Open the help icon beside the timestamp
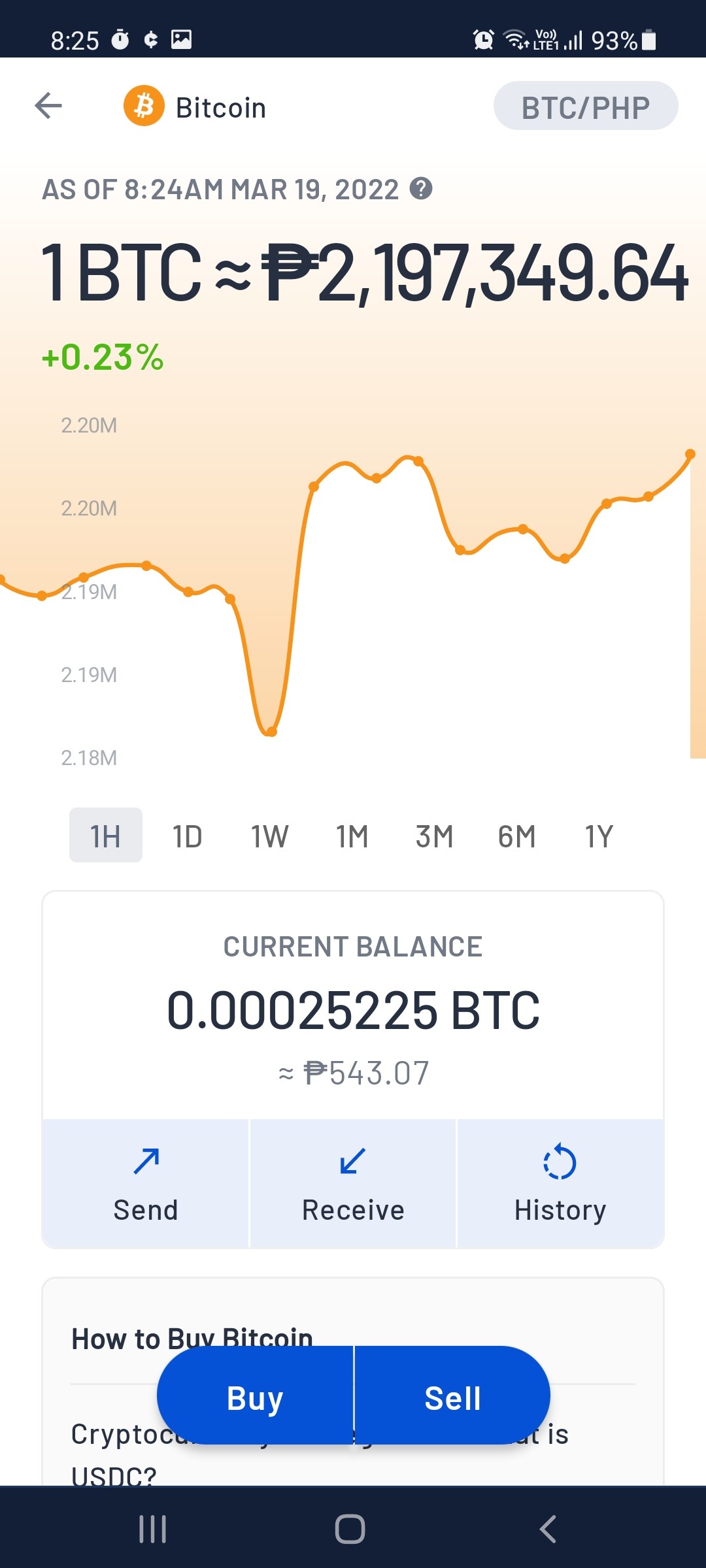The width and height of the screenshot is (706, 1568). [421, 189]
